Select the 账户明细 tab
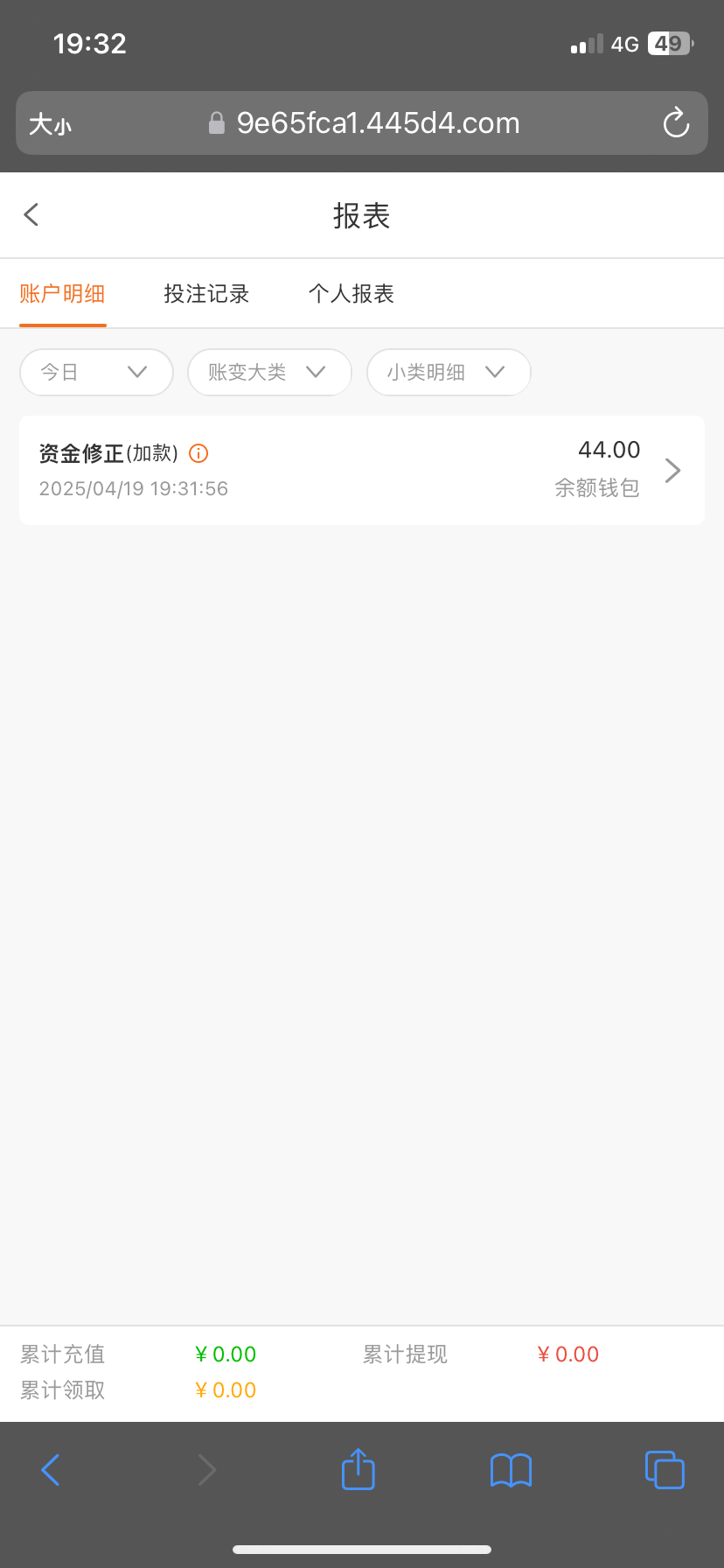This screenshot has height=1568, width=724. point(62,294)
